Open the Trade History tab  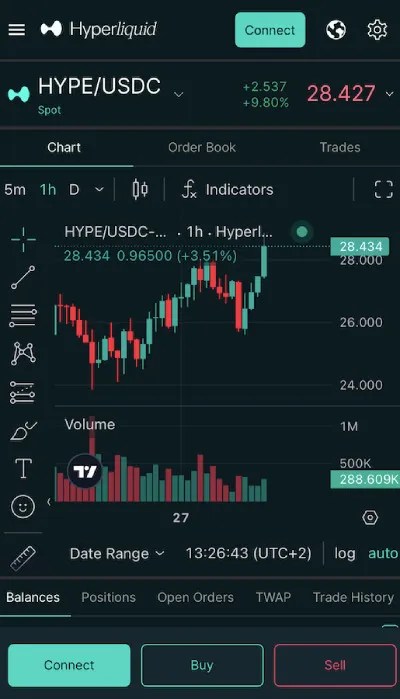(353, 597)
